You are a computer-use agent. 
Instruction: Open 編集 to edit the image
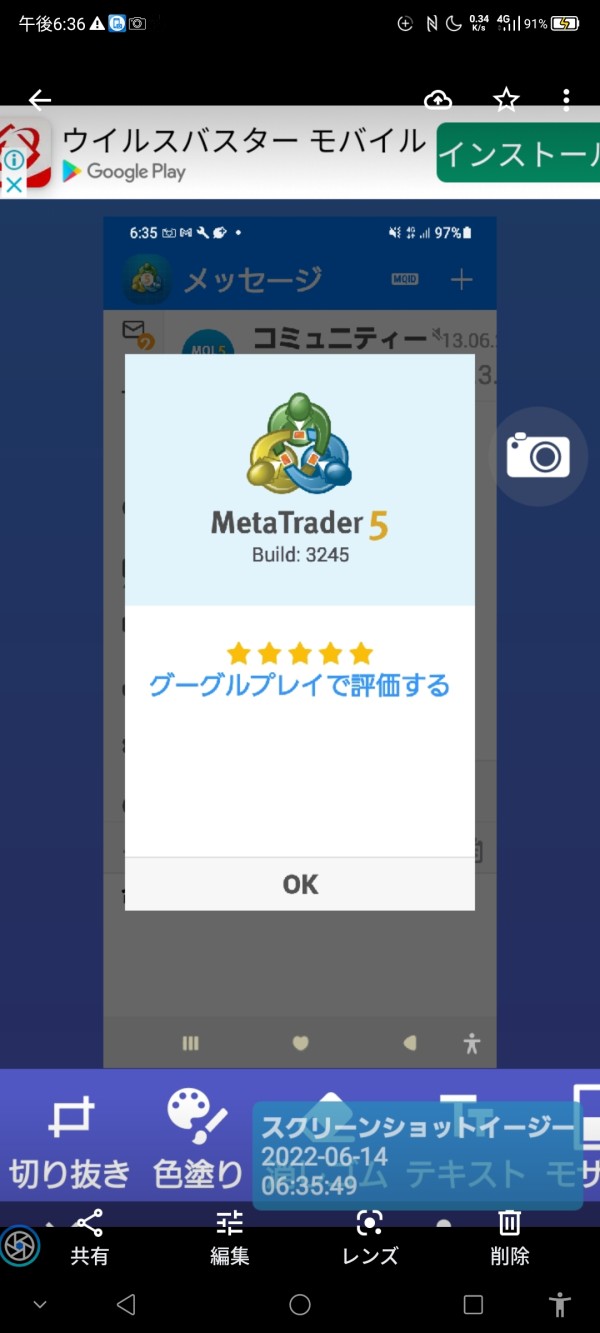(x=230, y=1238)
